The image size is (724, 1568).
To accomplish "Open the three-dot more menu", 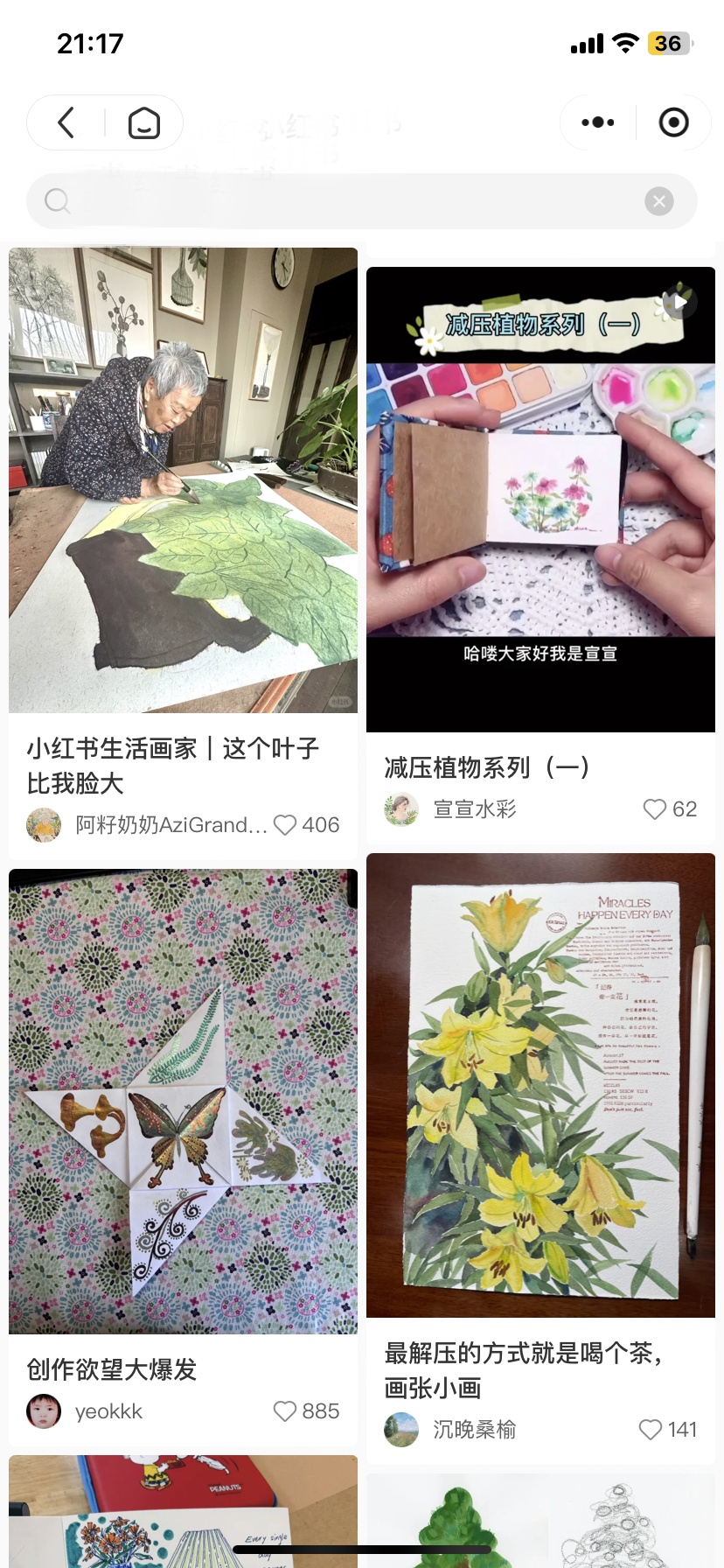I will tap(598, 122).
